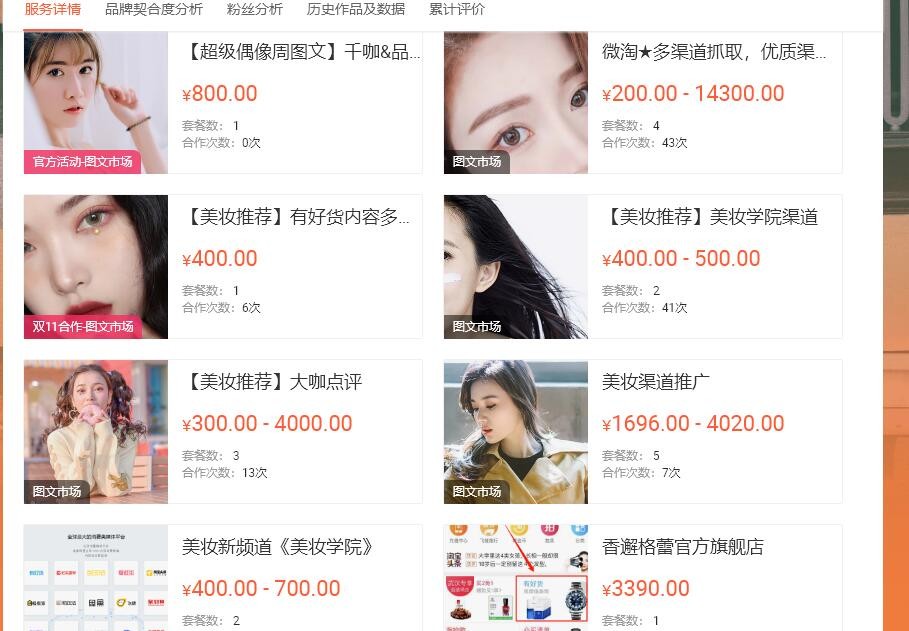Viewport: 909px width, 631px height.
Task: View the 累计评价 tab
Action: point(457,10)
